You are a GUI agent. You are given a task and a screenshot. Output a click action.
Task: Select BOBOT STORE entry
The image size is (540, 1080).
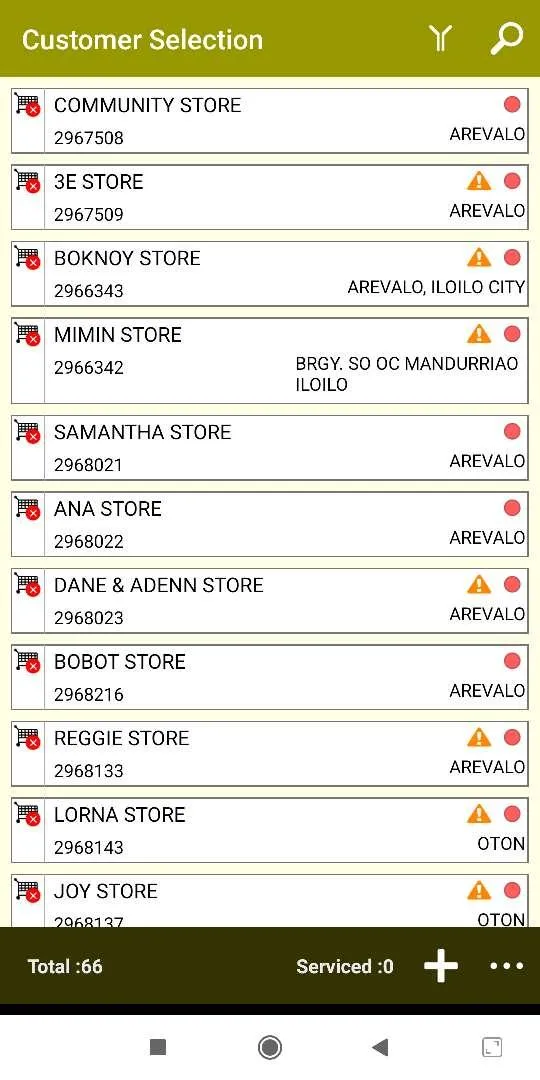pyautogui.click(x=270, y=677)
